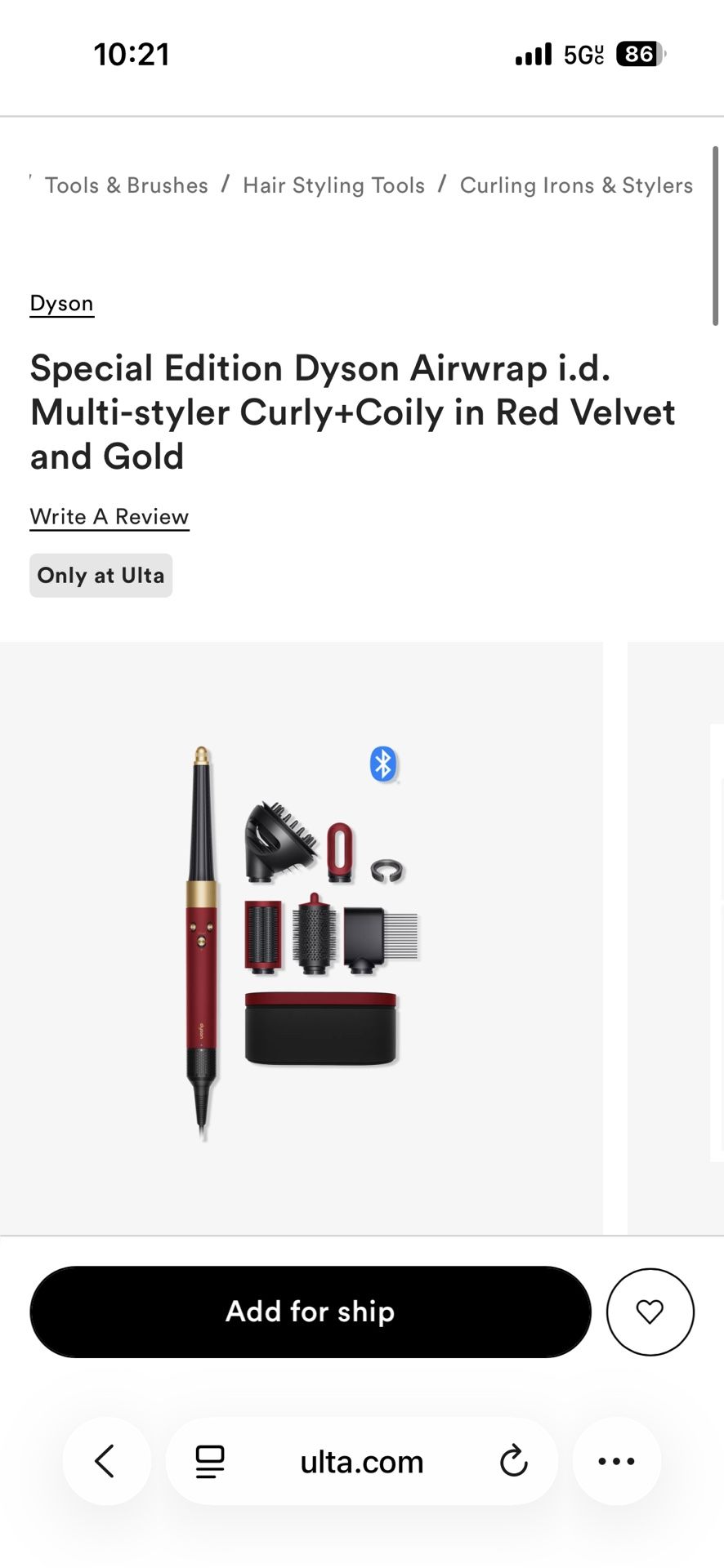Add the Airwrap for shipping
The width and height of the screenshot is (724, 1568).
pos(311,1312)
